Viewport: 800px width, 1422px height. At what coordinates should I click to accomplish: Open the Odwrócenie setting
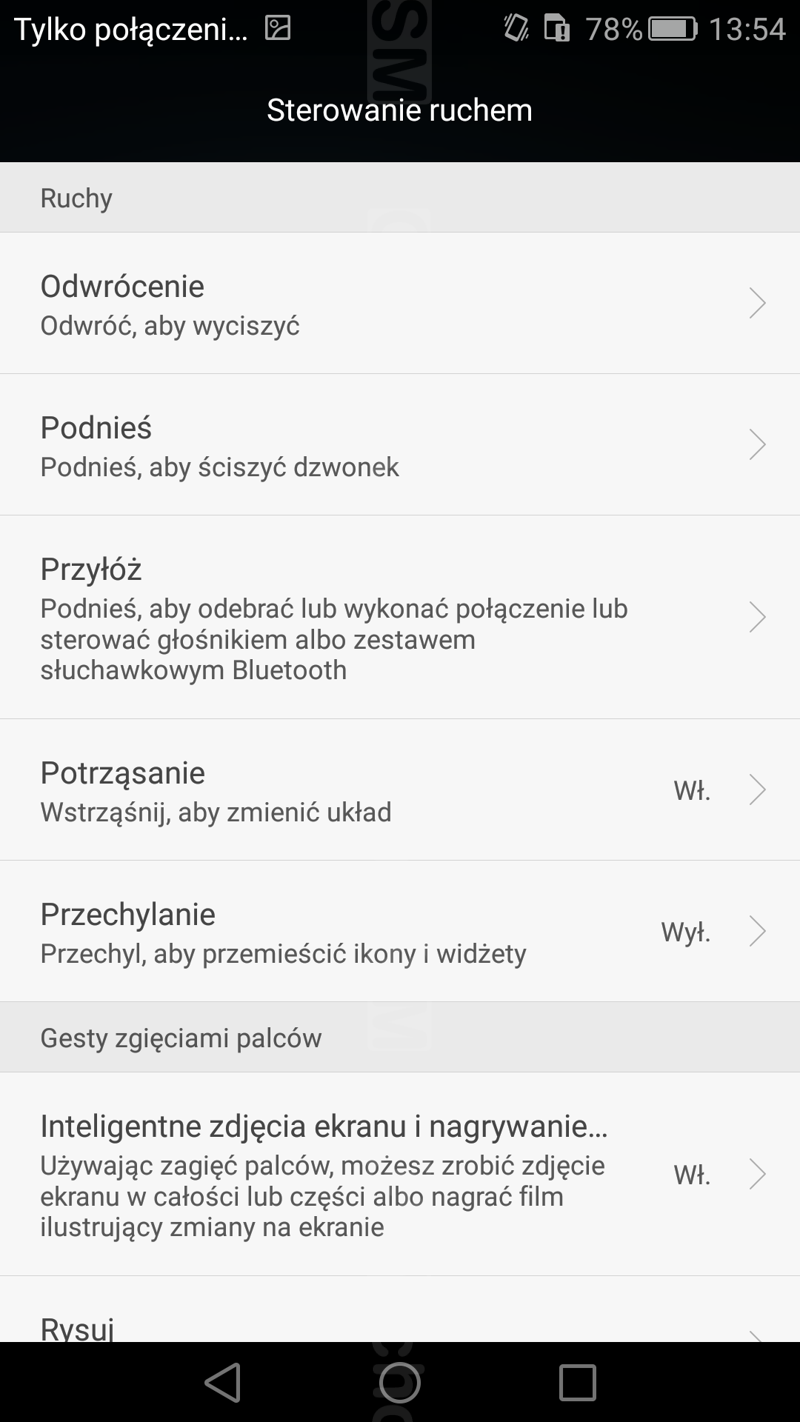click(400, 303)
